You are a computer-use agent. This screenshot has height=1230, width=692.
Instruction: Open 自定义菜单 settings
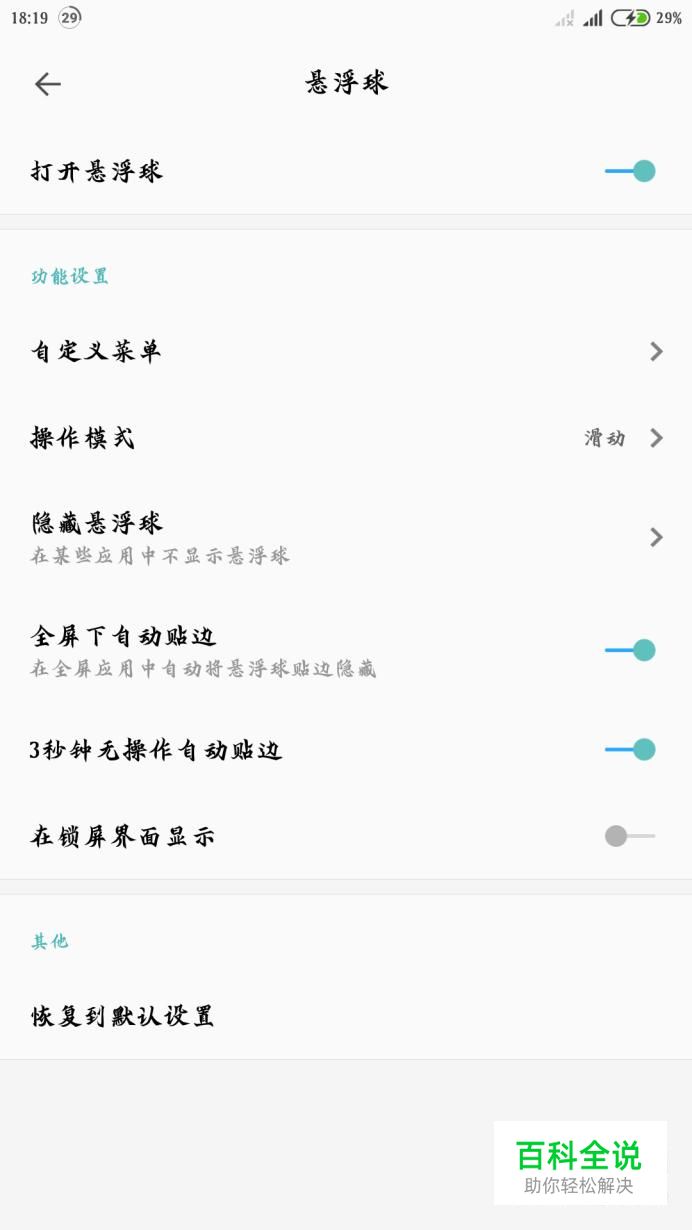tap(346, 351)
